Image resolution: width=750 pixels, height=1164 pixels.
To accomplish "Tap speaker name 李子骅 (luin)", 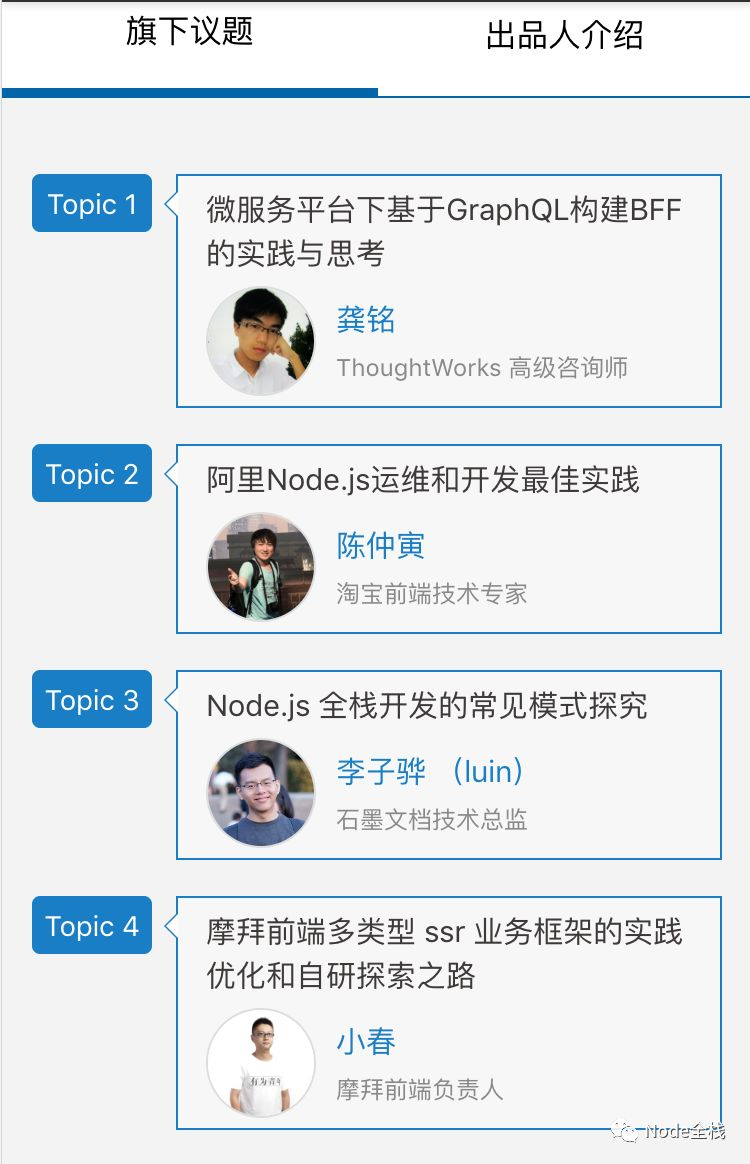I will [x=432, y=772].
